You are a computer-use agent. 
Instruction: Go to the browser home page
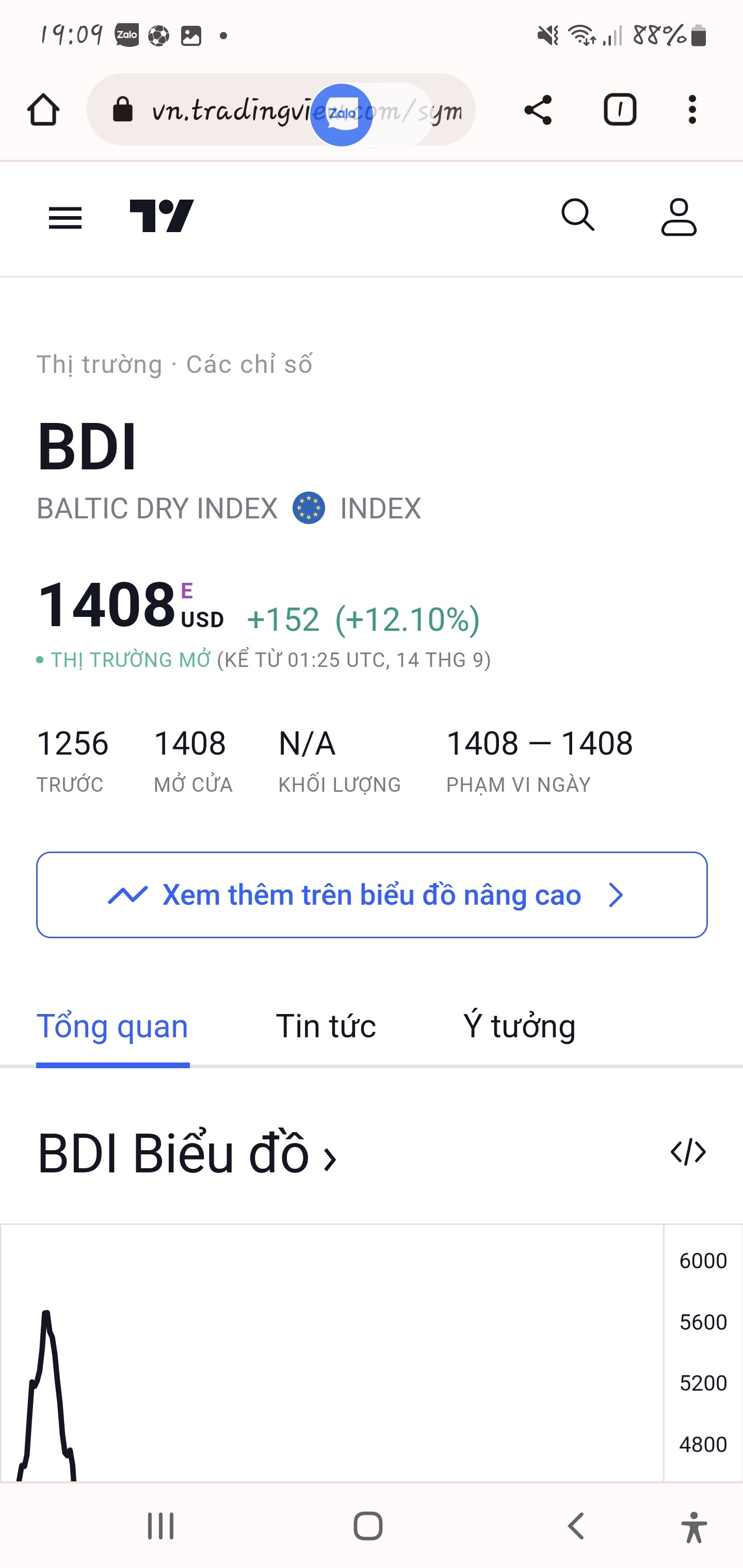point(43,110)
